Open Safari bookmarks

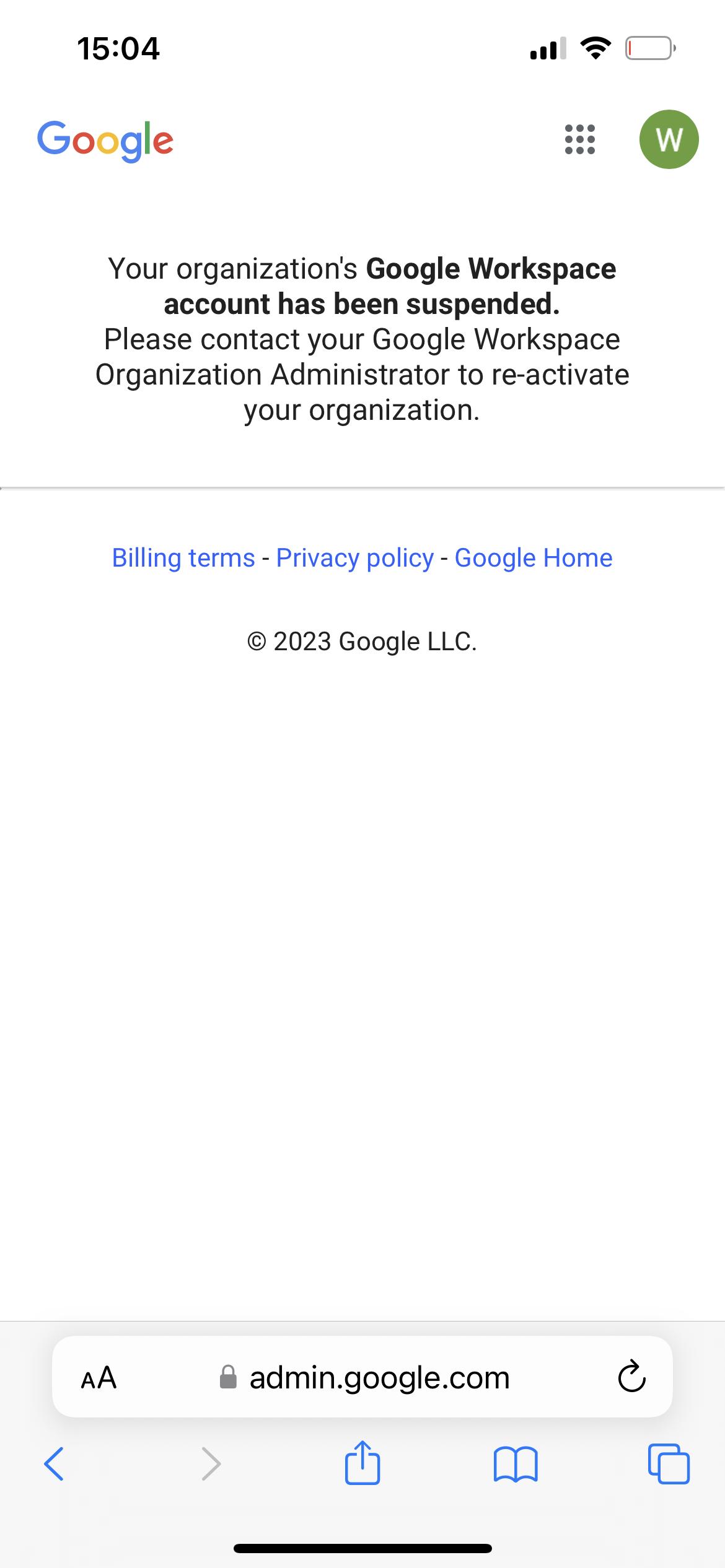pyautogui.click(x=516, y=1464)
